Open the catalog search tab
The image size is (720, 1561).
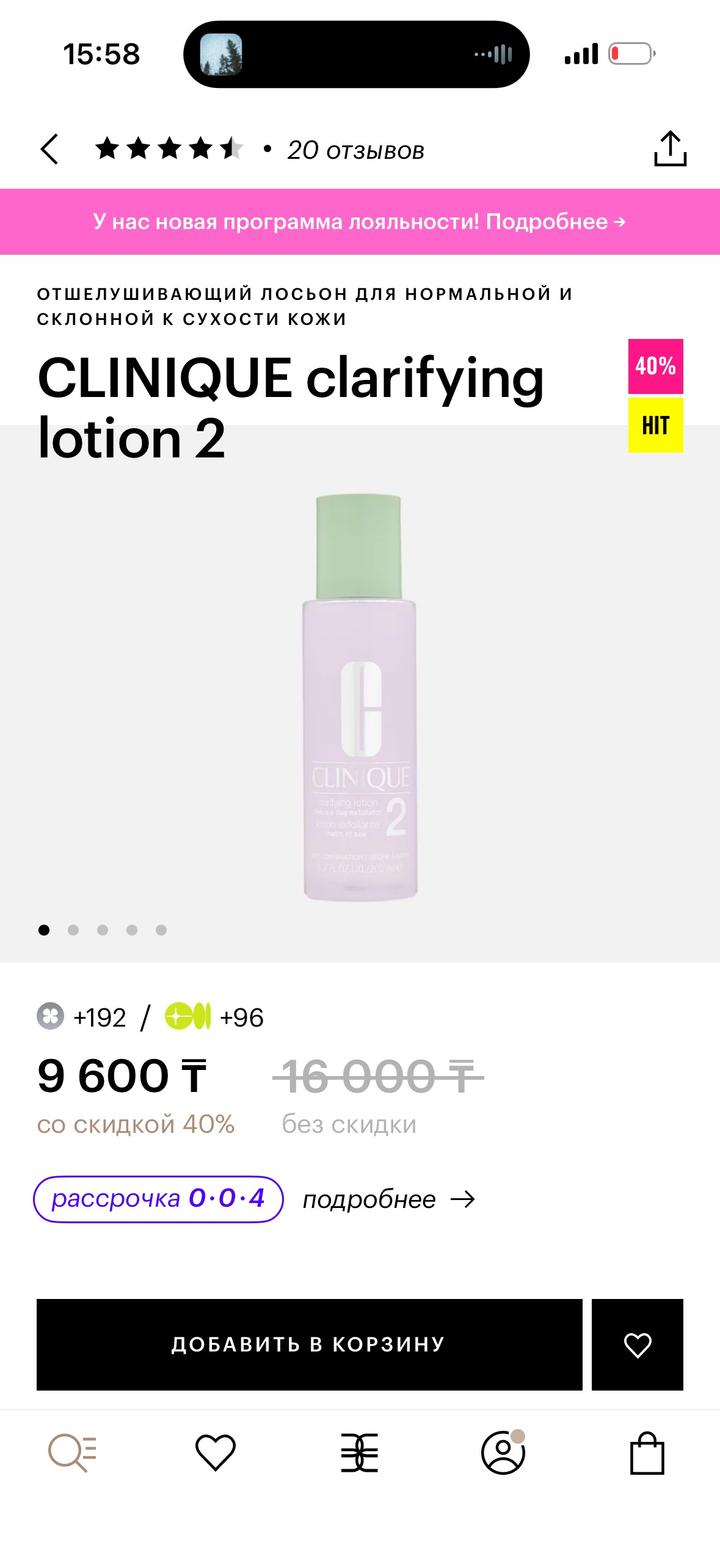click(x=72, y=1452)
